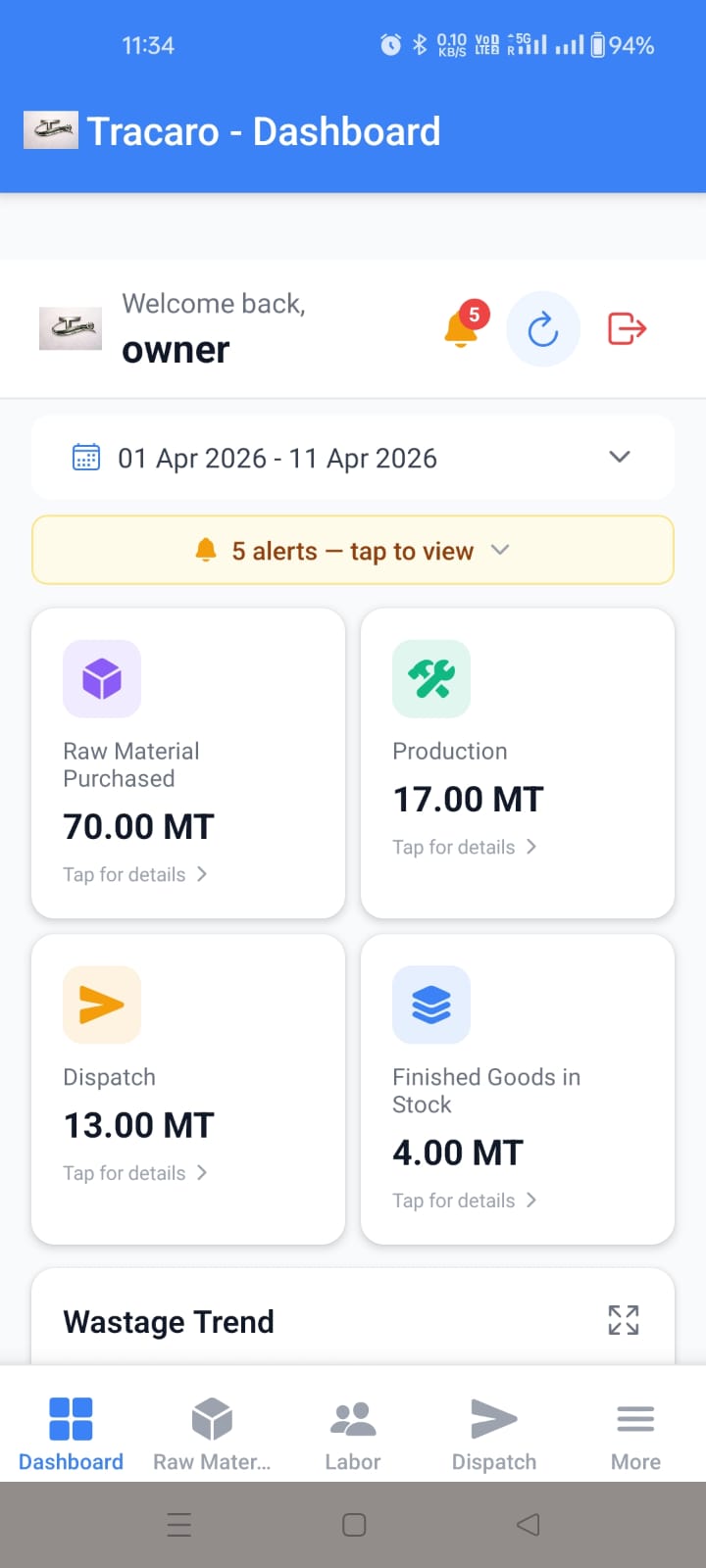Expand the Wastage Trend chart fullscreen
Image resolution: width=706 pixels, height=1568 pixels.
coord(624,1321)
